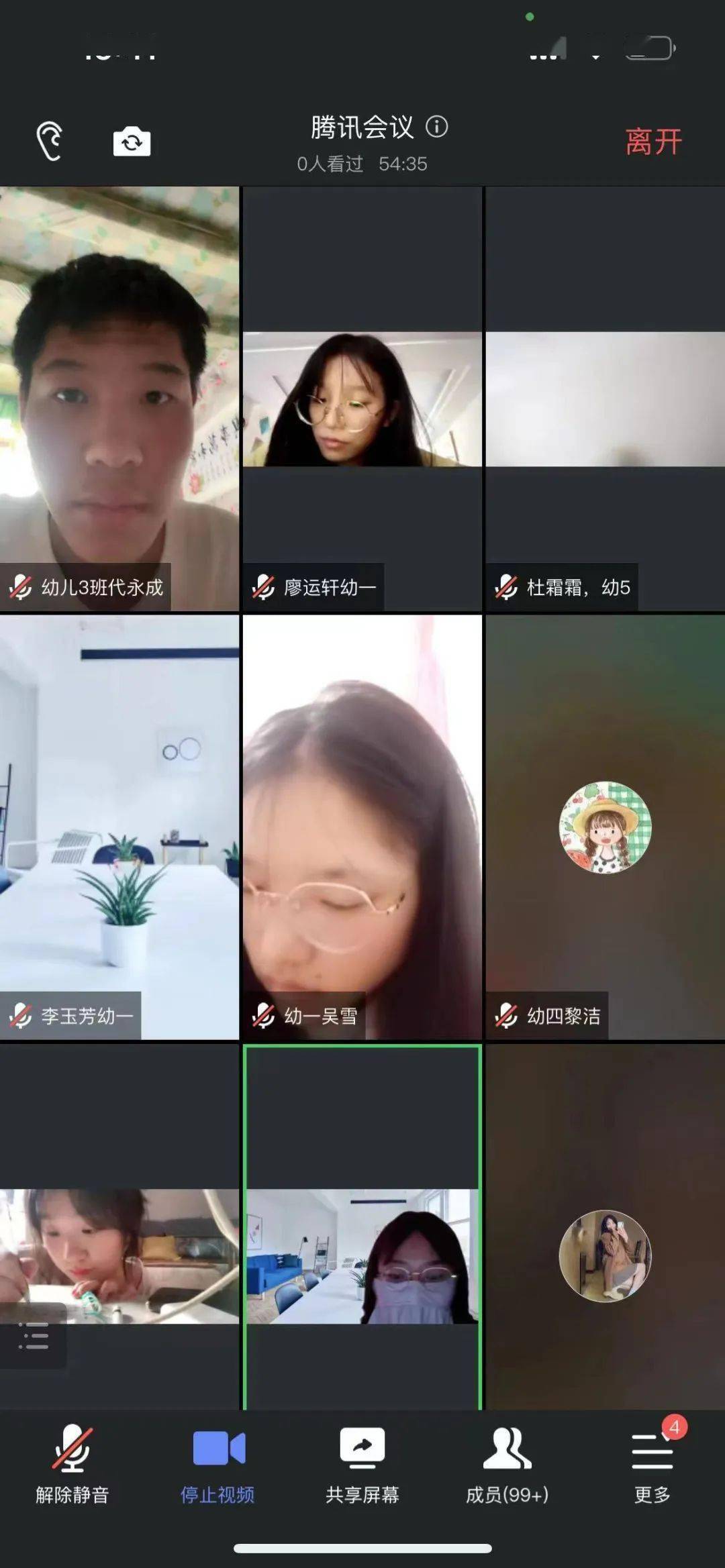Select 廖运轩幼一 video tile
Viewport: 725px width, 1568px height.
362,399
